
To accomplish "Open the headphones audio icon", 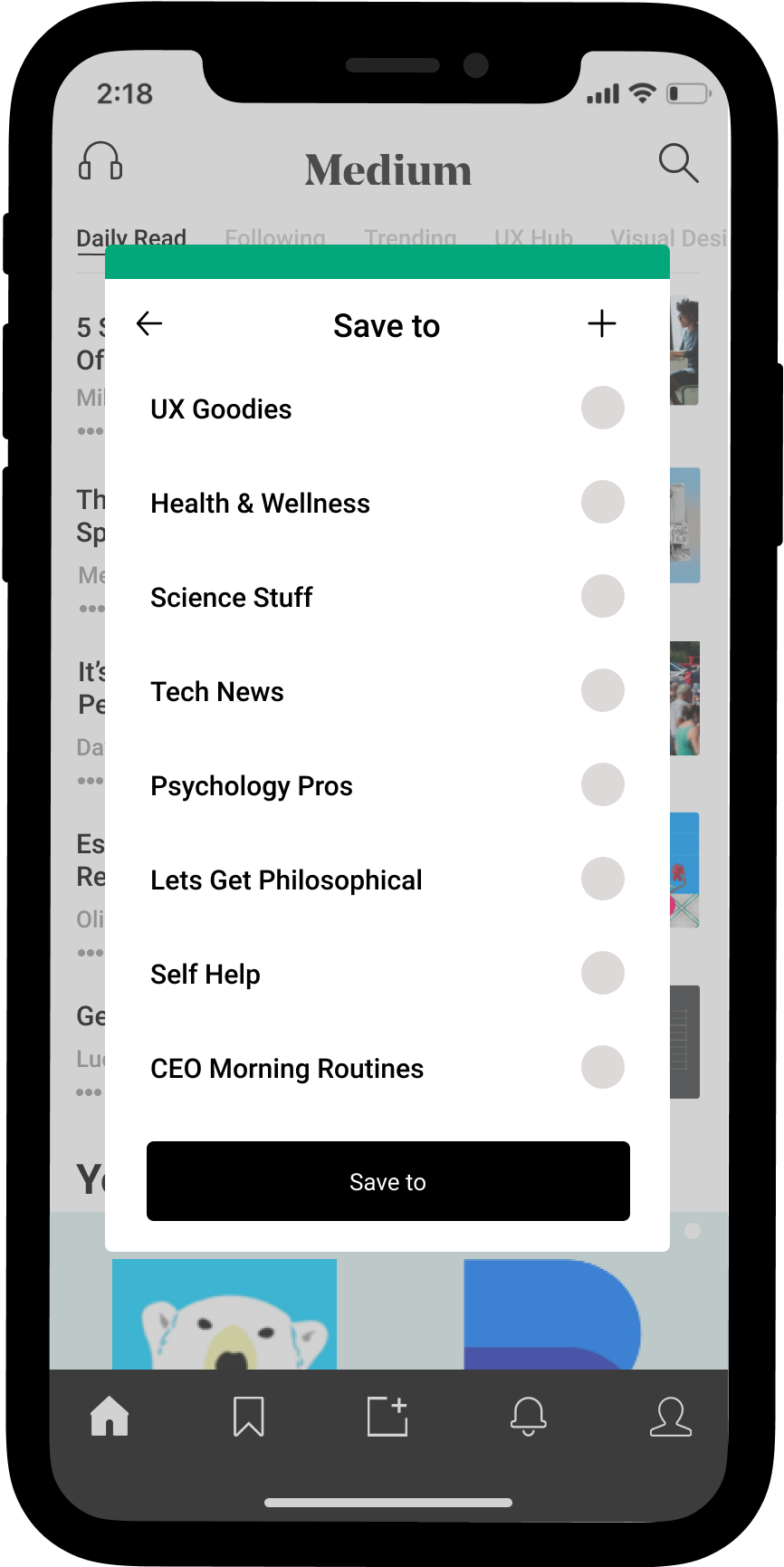I will coord(100,161).
